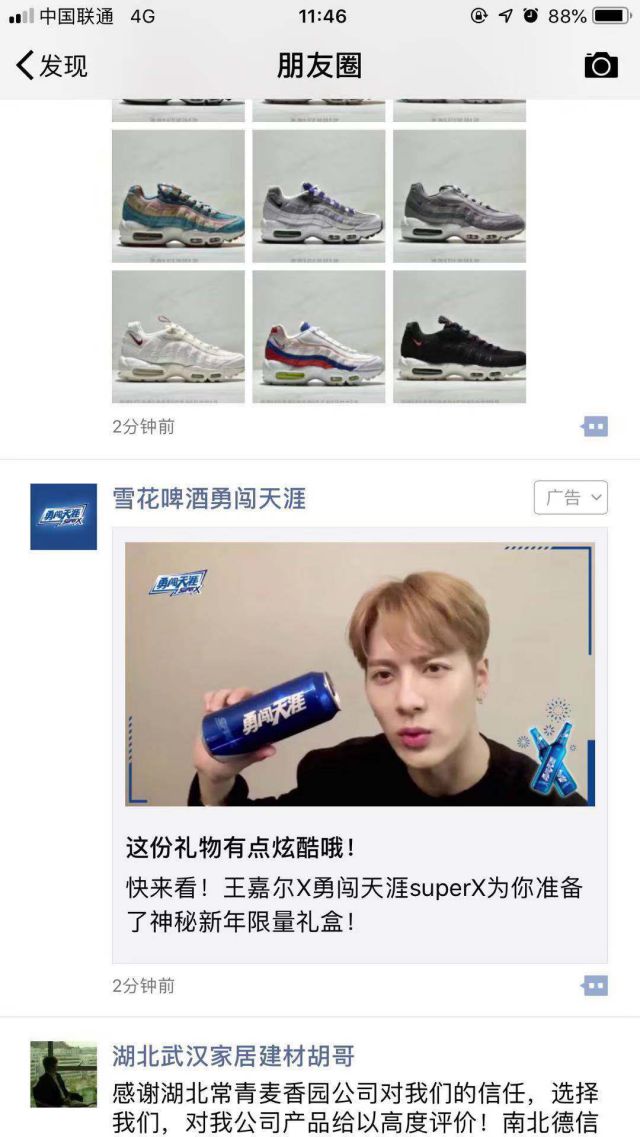Open 湖北武汉家居建材胡哥 avatar
Screen dimensions: 640x1137
(x=63, y=1073)
